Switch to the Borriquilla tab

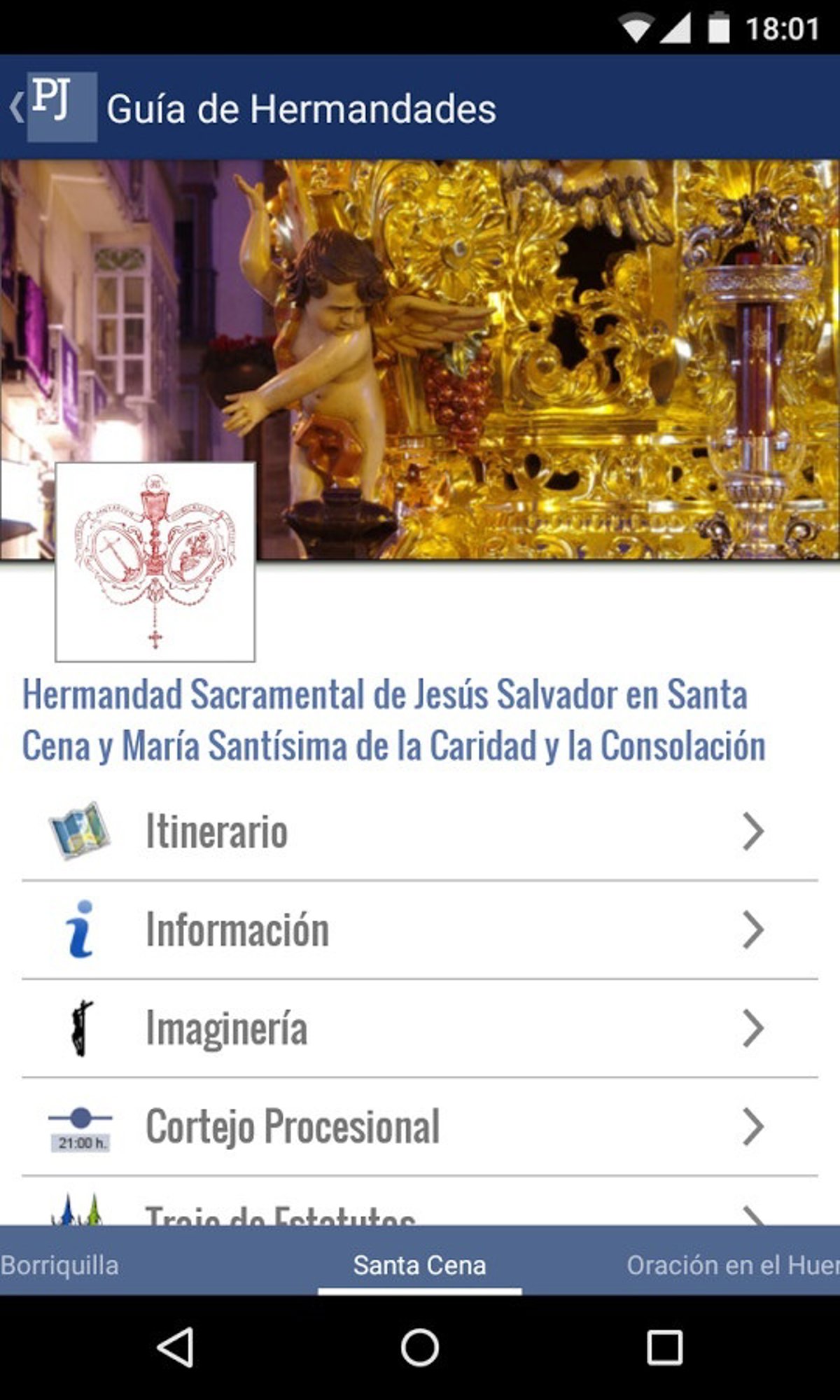point(60,1266)
